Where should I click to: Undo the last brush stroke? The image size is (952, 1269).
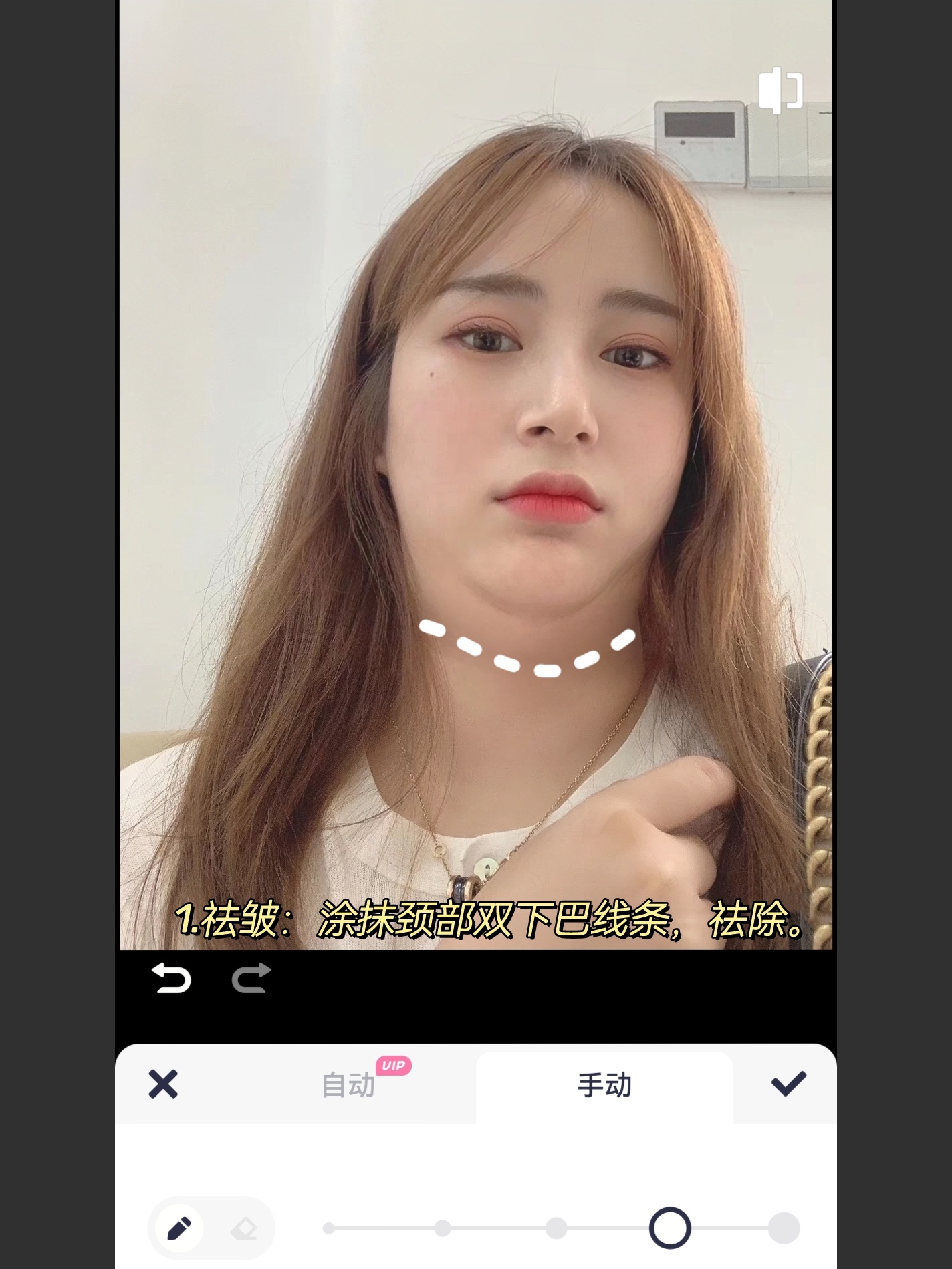(171, 978)
